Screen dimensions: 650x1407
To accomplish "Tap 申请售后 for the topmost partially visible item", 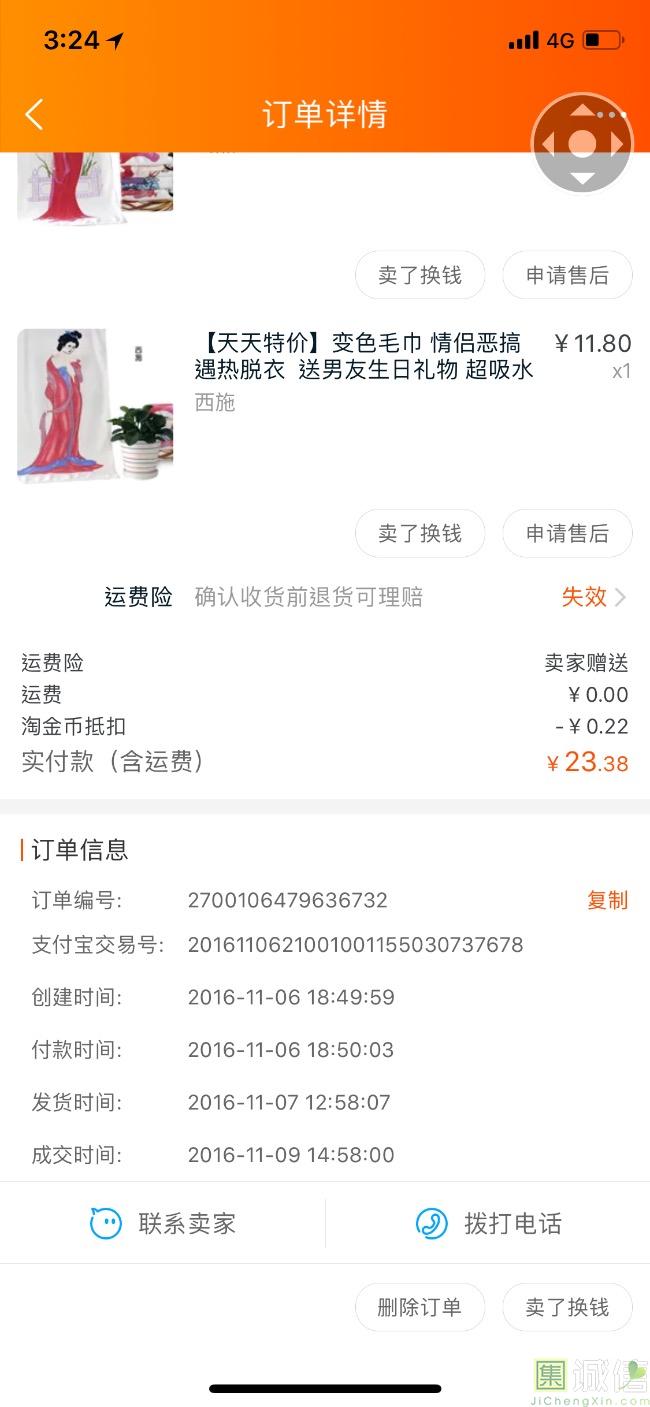I will click(x=567, y=275).
